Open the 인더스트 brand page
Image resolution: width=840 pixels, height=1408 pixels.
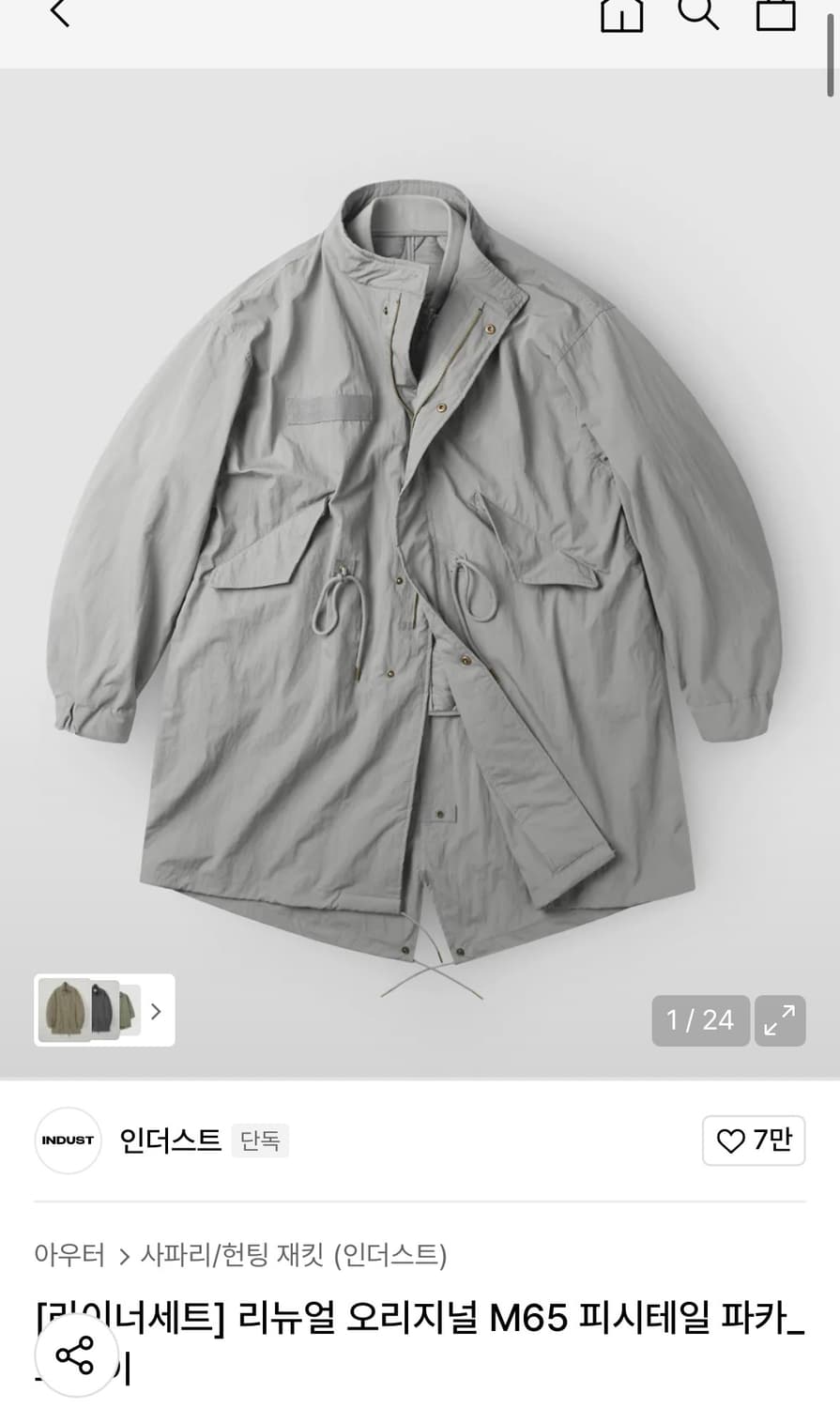170,1140
